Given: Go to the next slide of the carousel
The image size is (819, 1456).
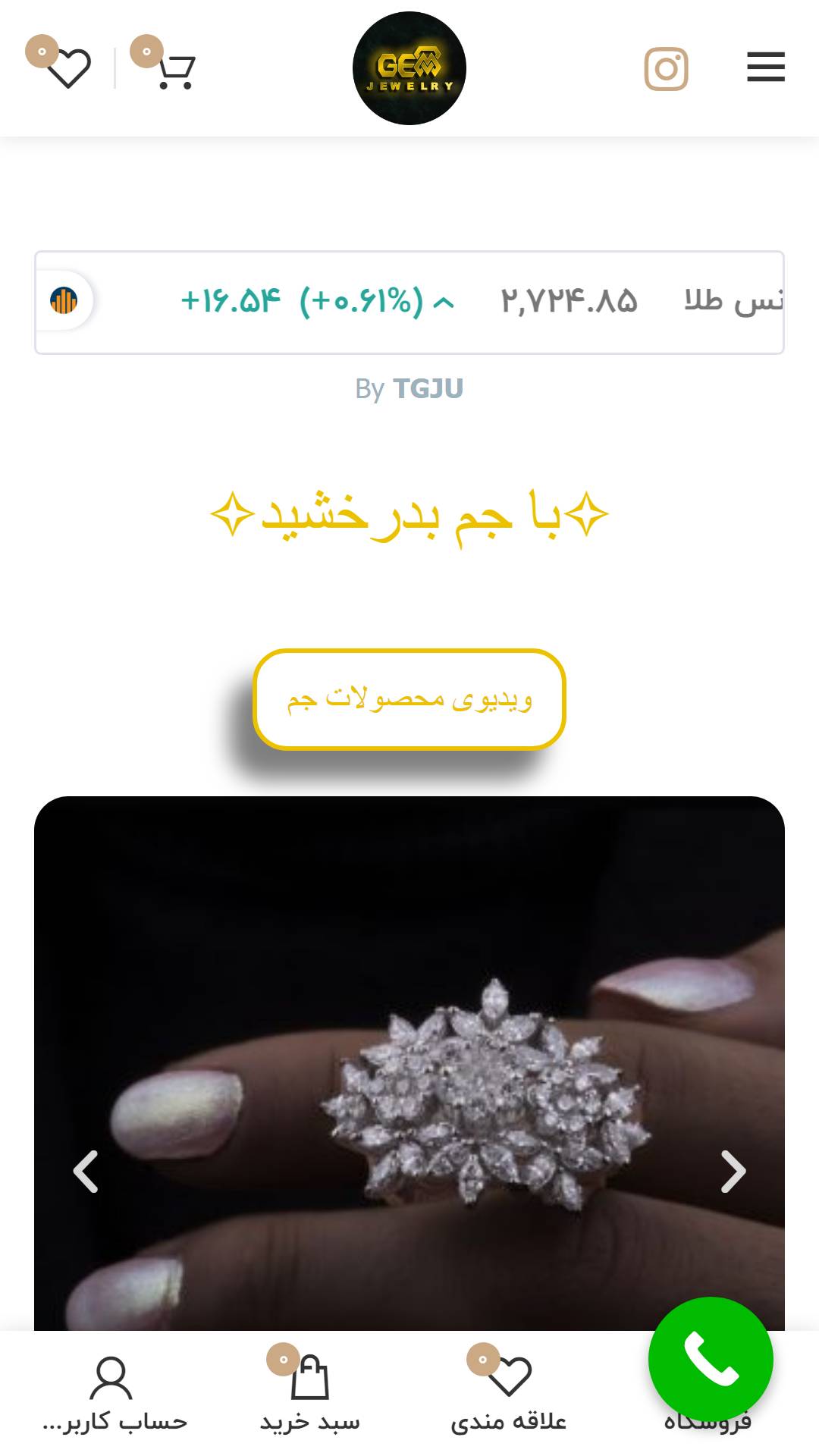Looking at the screenshot, I should (x=733, y=1172).
